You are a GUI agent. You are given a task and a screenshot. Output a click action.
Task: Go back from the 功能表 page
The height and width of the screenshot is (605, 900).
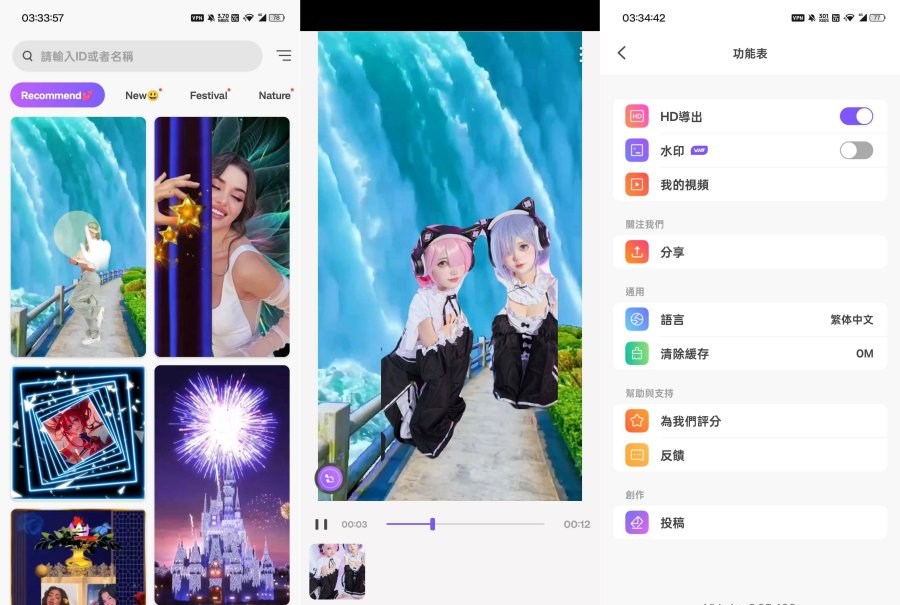pos(622,53)
